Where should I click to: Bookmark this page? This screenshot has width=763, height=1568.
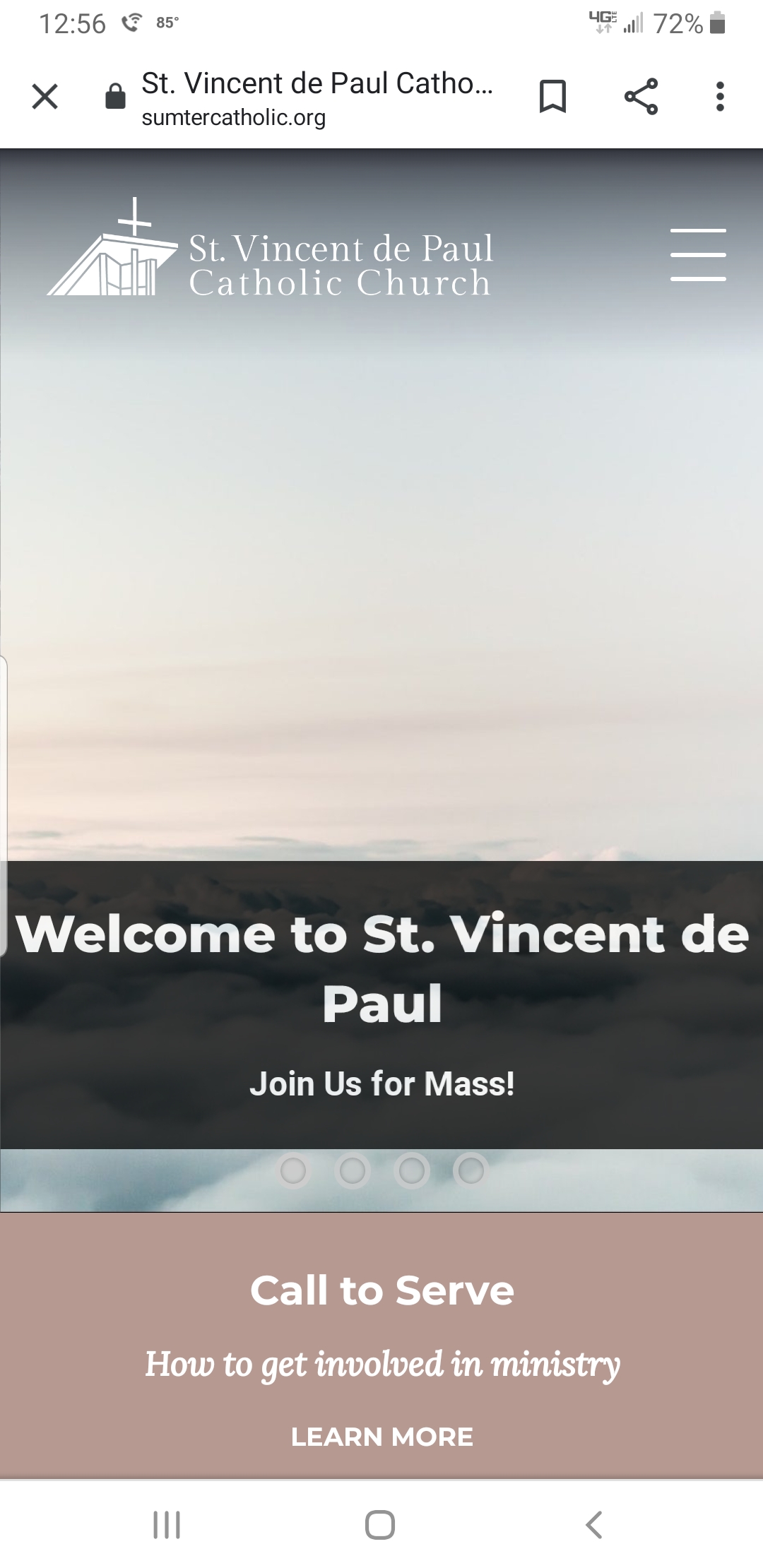552,97
